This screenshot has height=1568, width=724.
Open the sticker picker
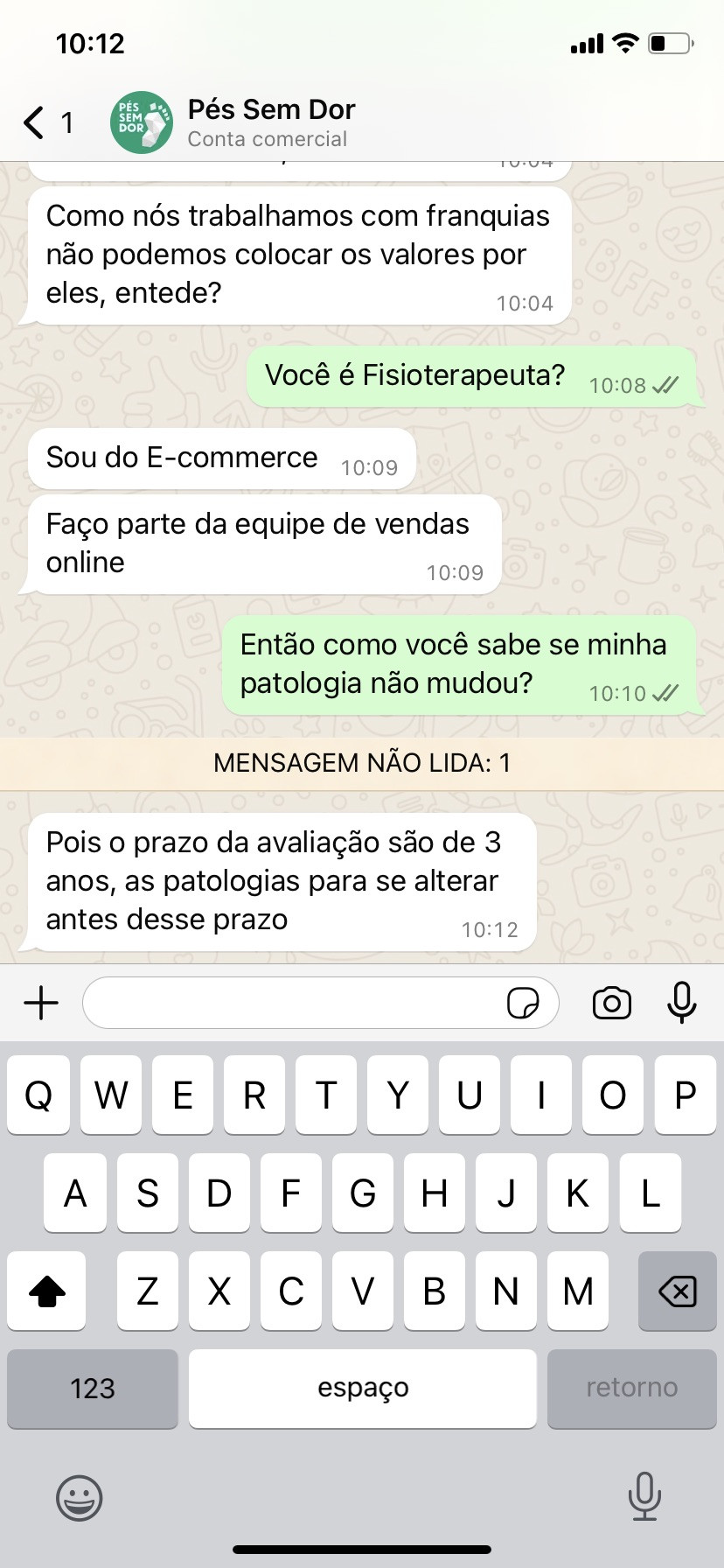(523, 1003)
